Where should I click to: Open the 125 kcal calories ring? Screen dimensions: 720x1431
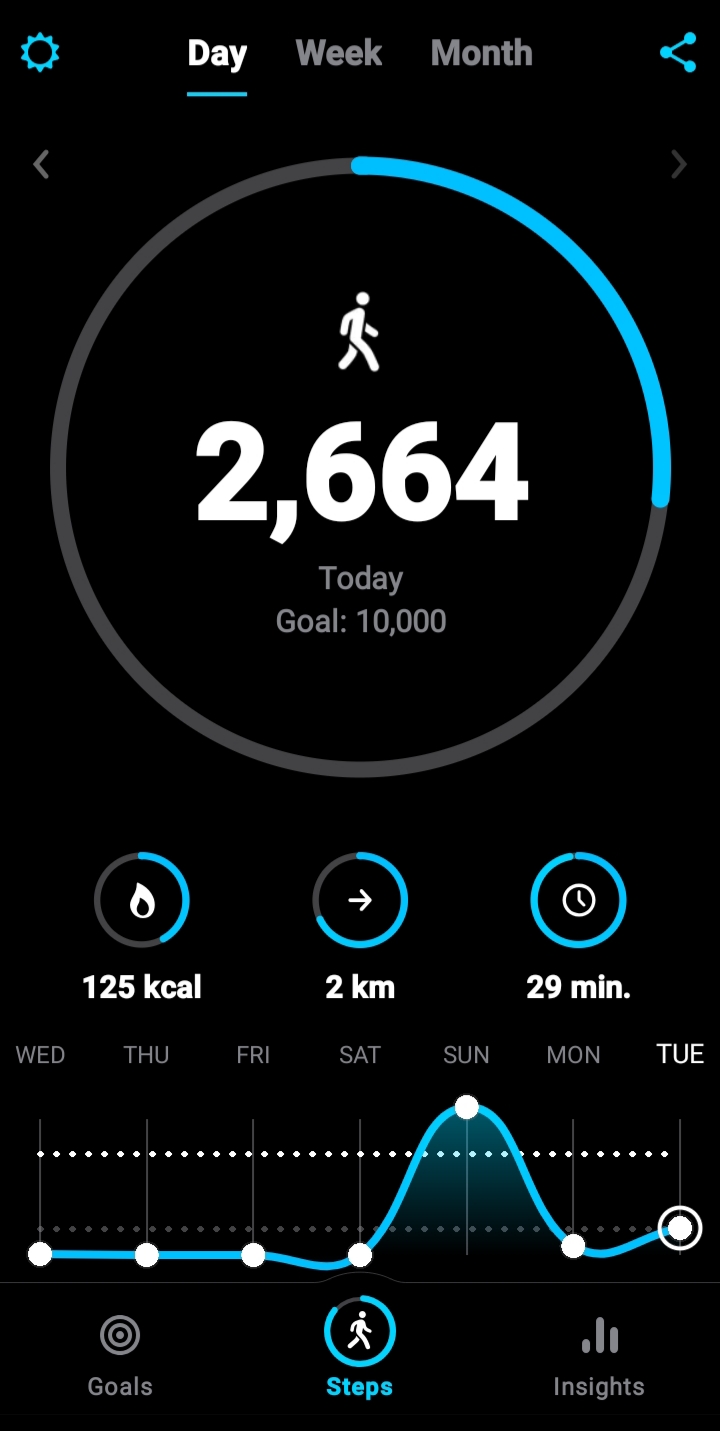142,900
